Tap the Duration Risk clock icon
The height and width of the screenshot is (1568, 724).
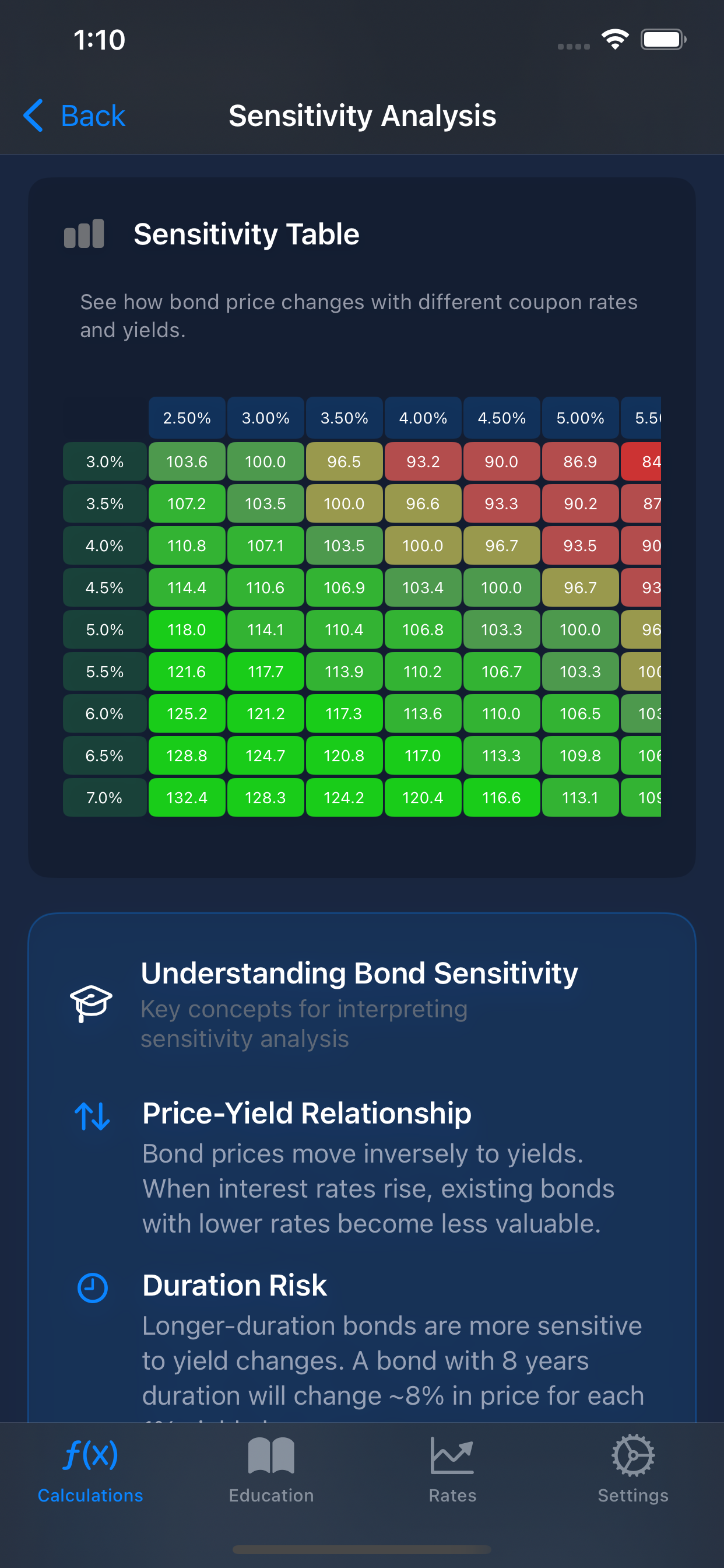[x=93, y=1287]
